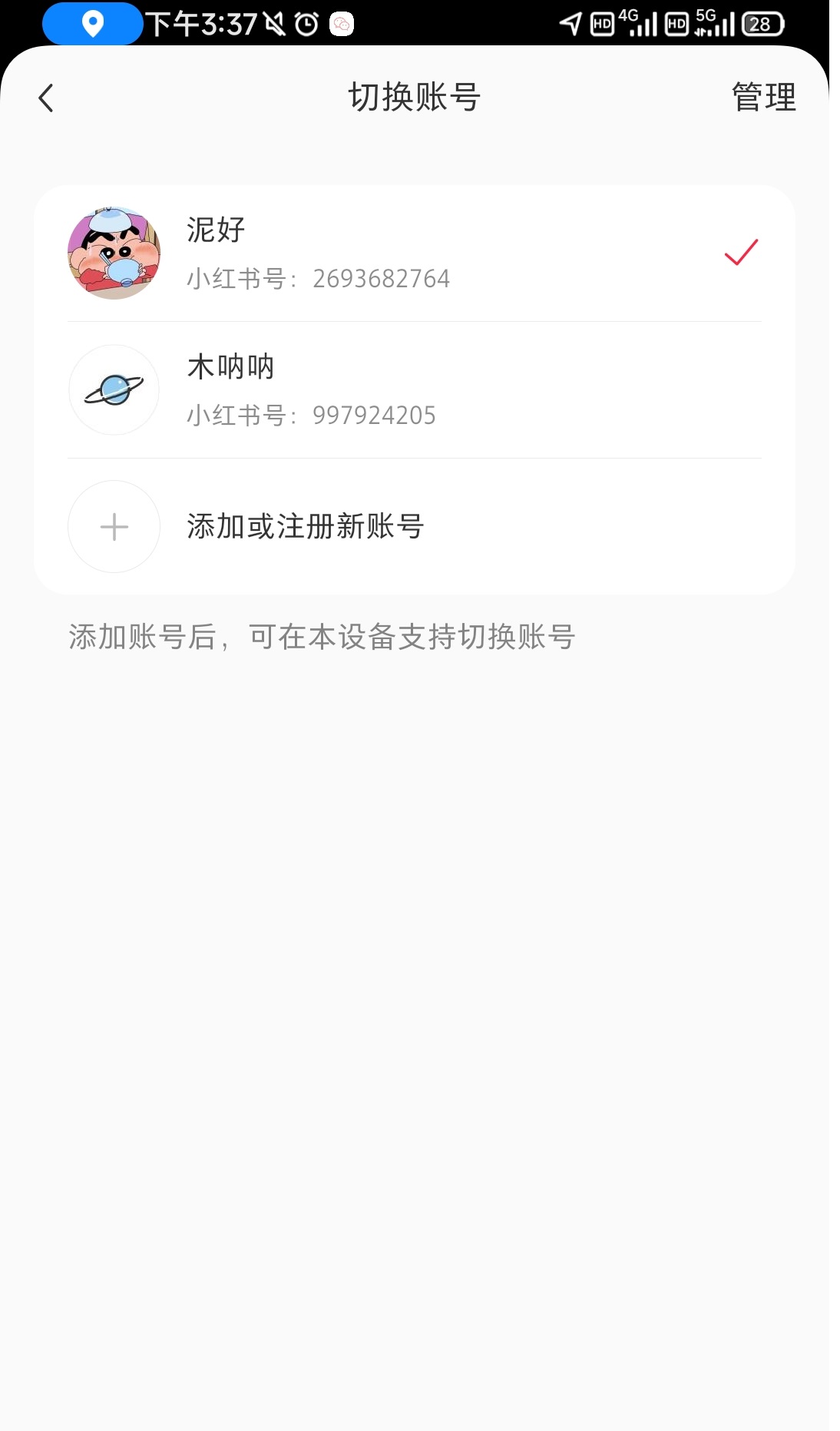The image size is (840, 1431).
Task: Click the blue location pill in status bar
Action: [91, 24]
